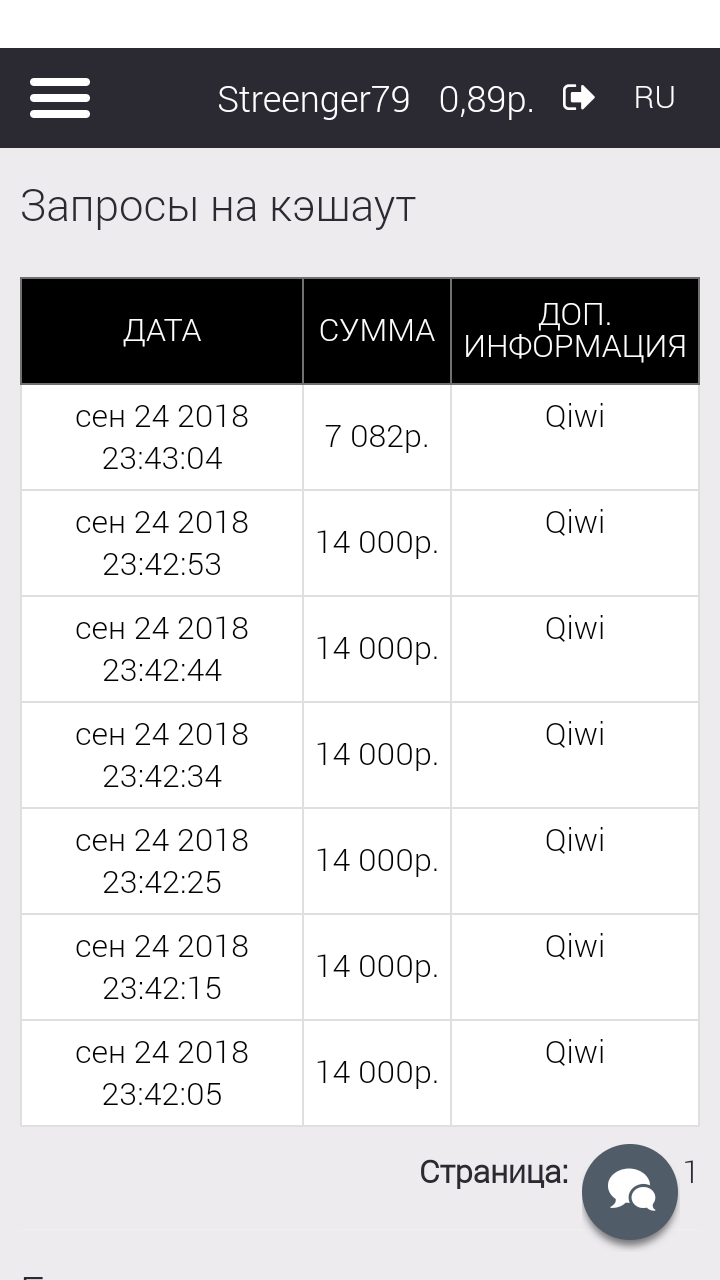This screenshot has width=720, height=1280.
Task: Open the support chat bubble icon
Action: [630, 1192]
